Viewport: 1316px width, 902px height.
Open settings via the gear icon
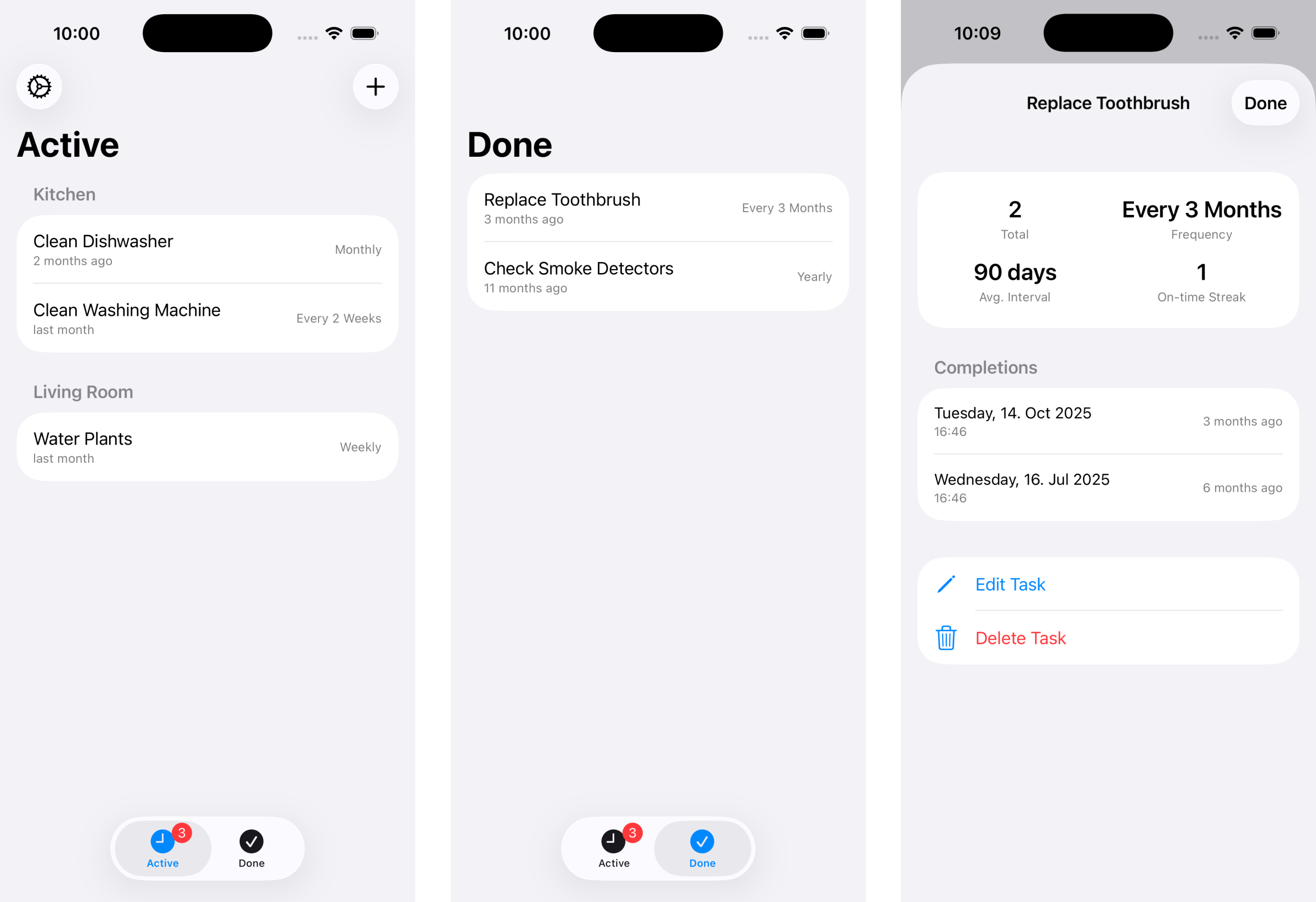pos(39,87)
